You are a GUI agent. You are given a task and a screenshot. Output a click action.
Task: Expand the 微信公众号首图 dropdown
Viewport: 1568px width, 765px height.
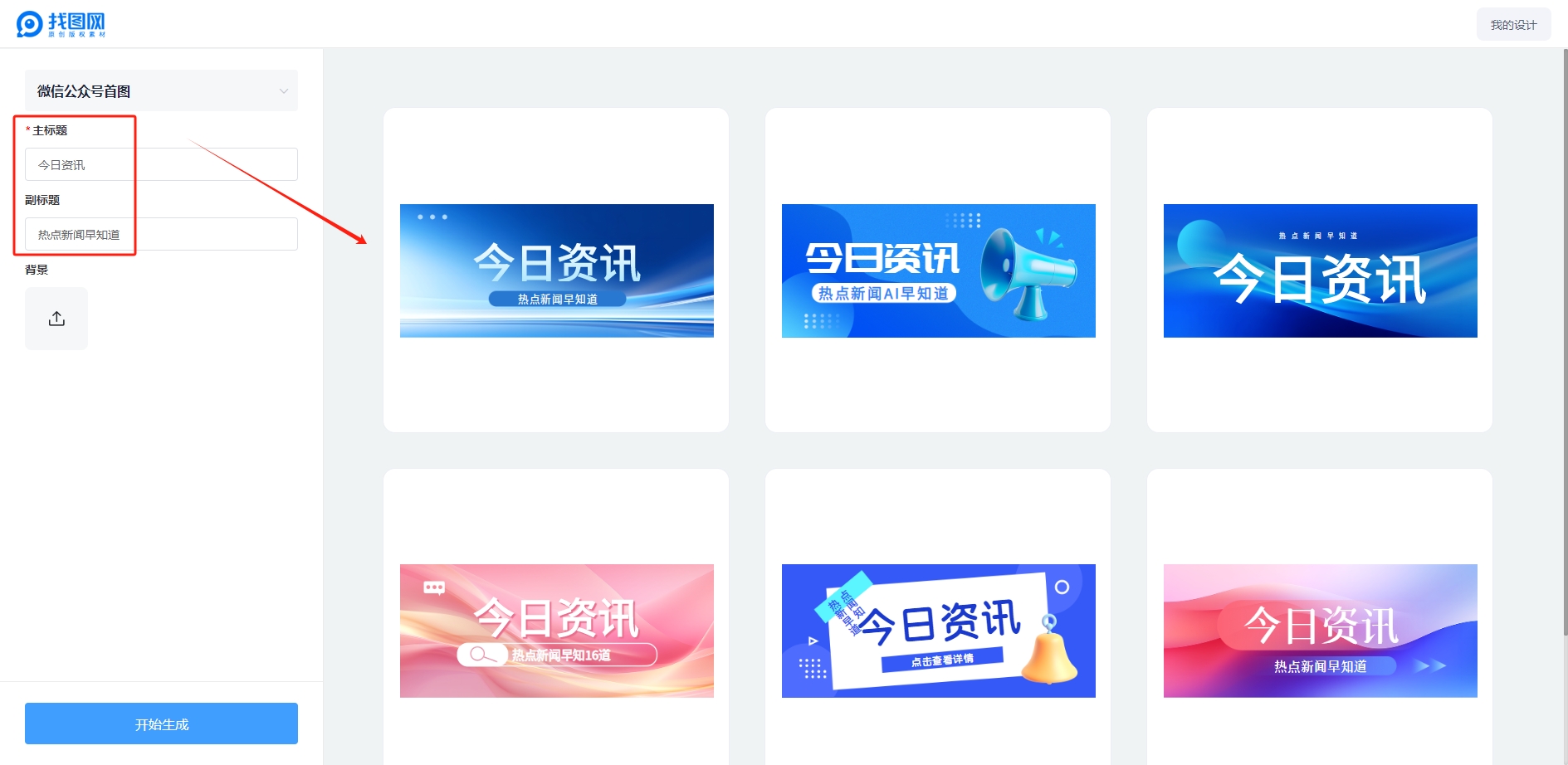tap(161, 91)
